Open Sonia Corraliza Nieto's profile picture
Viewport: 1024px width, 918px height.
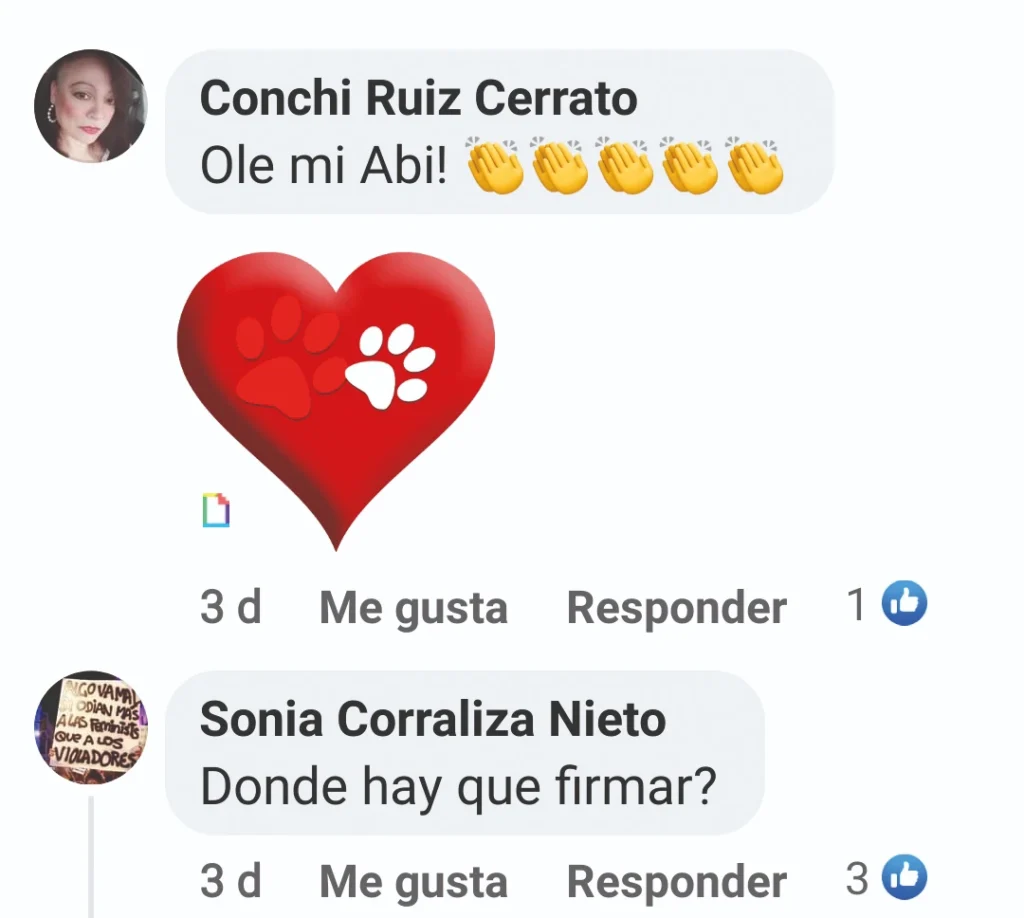pos(90,727)
